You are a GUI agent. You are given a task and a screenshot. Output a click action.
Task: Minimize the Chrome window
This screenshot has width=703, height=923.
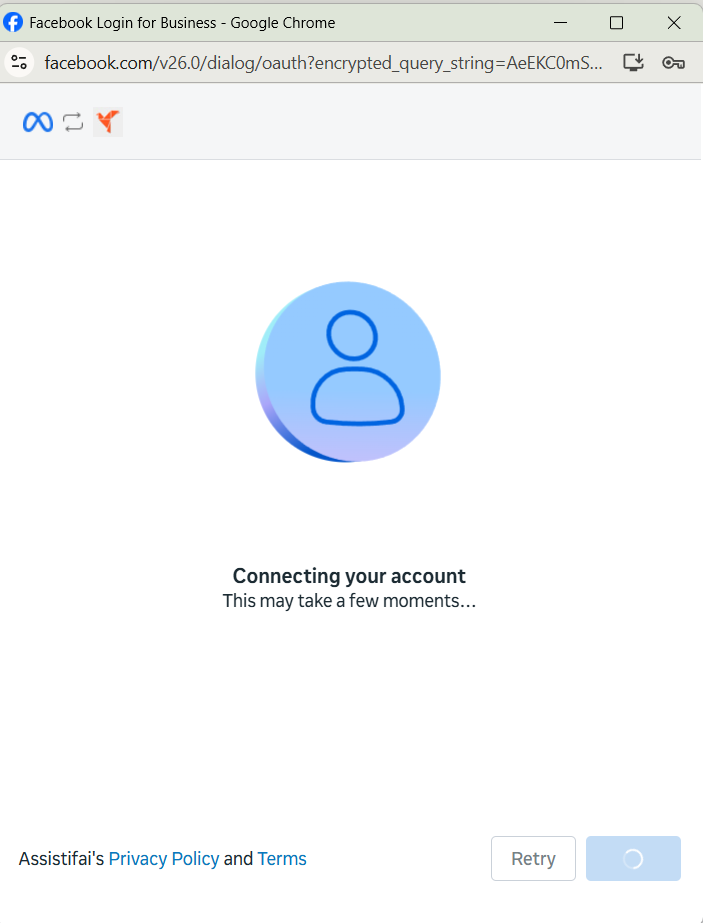[561, 23]
